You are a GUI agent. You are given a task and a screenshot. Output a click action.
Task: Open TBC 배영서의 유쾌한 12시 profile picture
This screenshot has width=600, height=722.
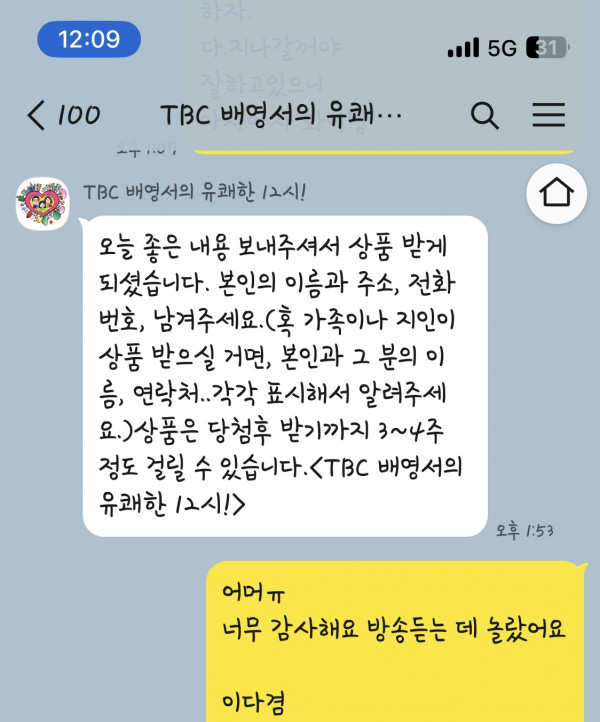click(x=42, y=204)
